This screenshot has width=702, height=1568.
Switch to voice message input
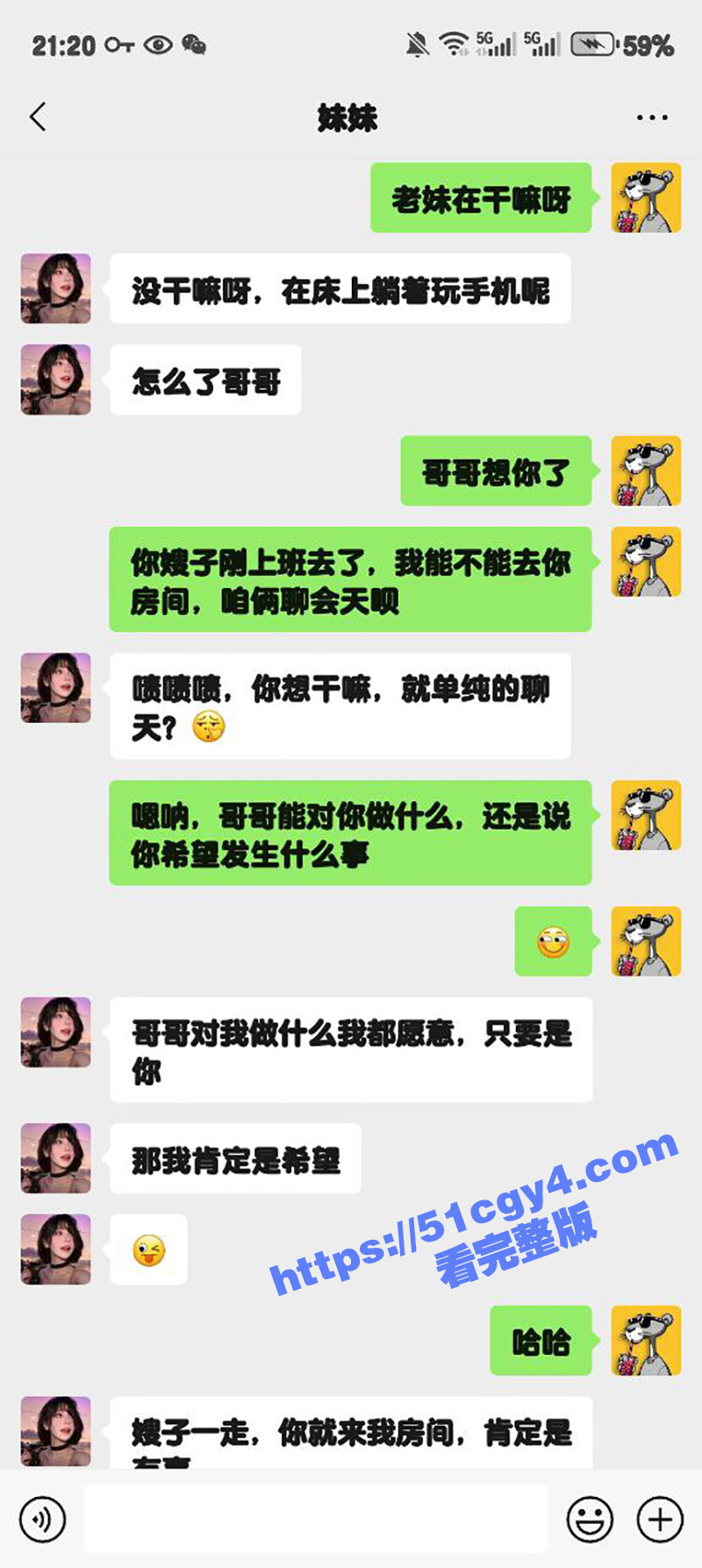coord(41,1519)
